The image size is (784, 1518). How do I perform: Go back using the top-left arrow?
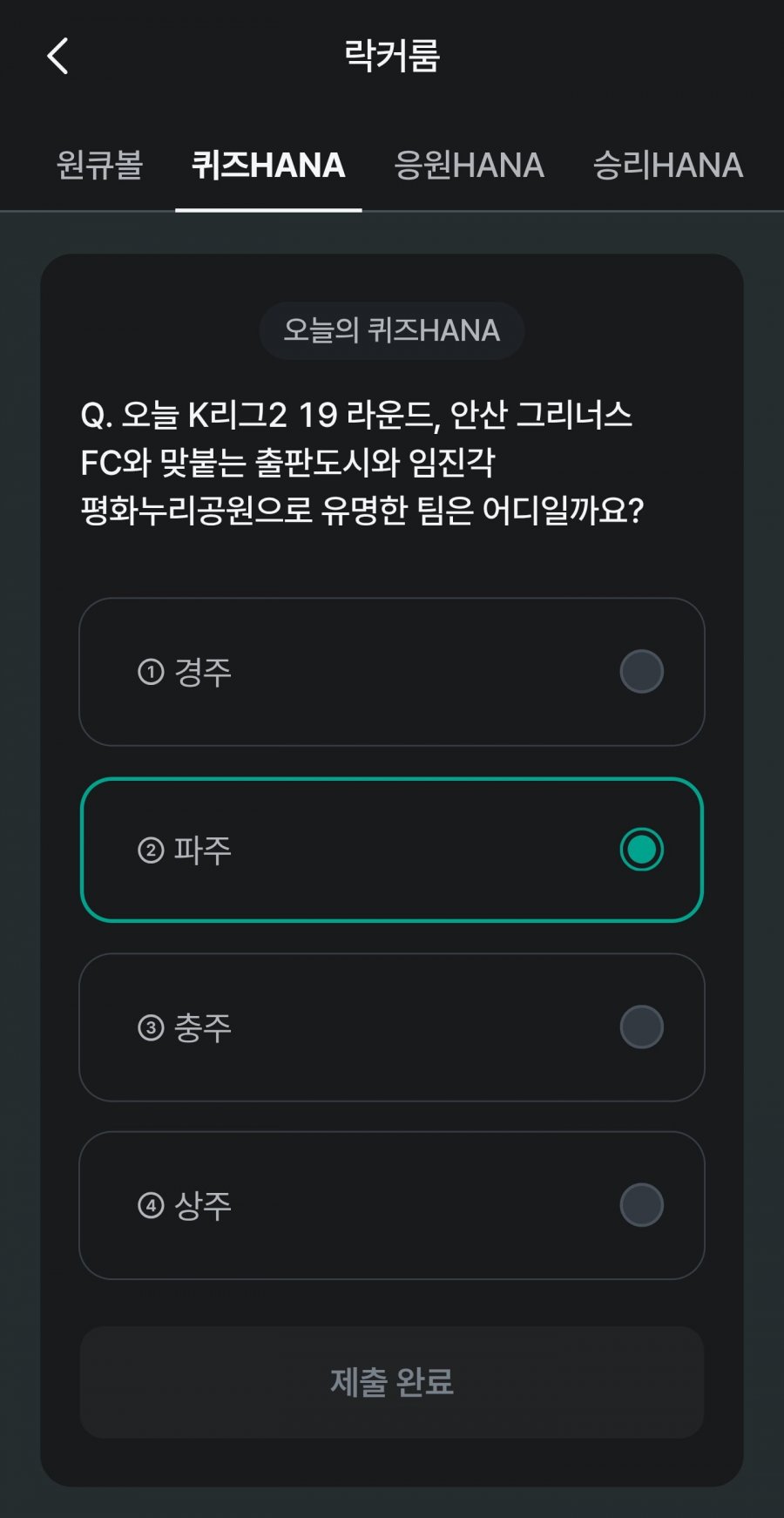[57, 57]
